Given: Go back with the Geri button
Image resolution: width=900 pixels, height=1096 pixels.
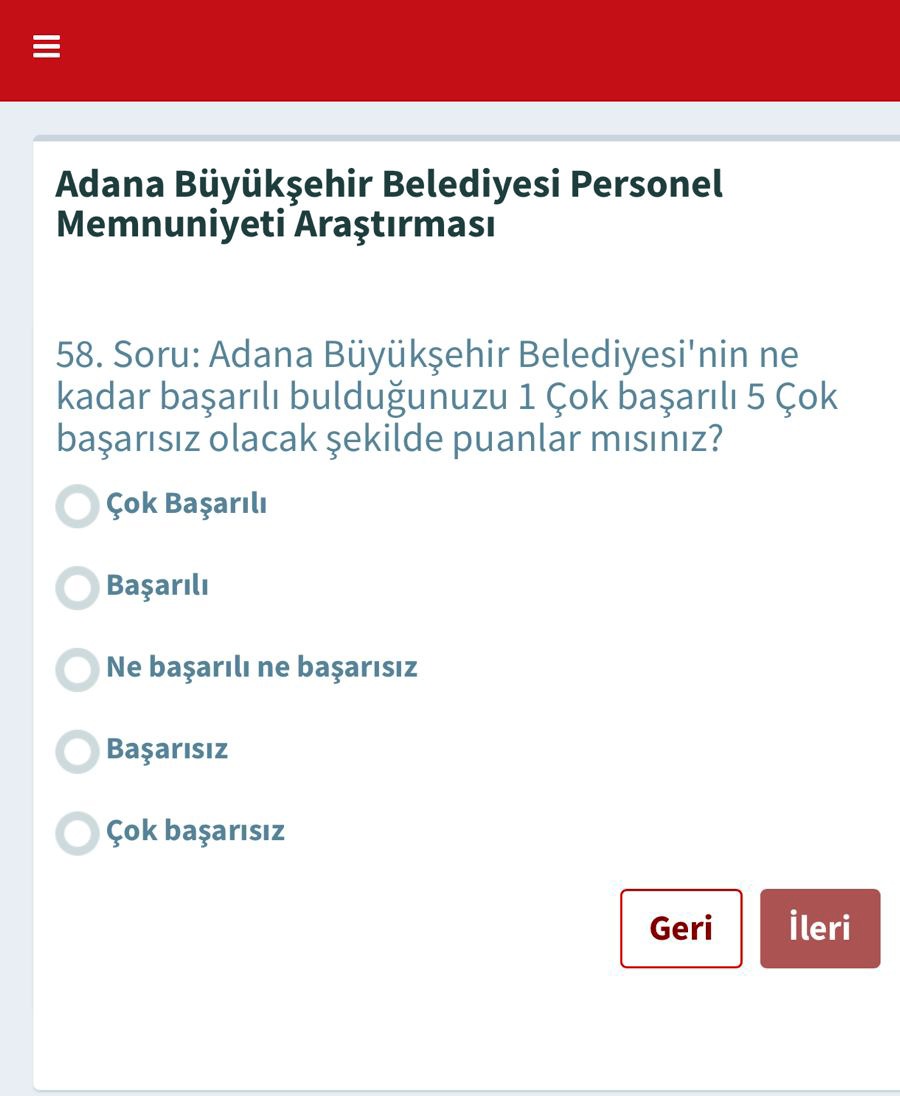Looking at the screenshot, I should [681, 928].
